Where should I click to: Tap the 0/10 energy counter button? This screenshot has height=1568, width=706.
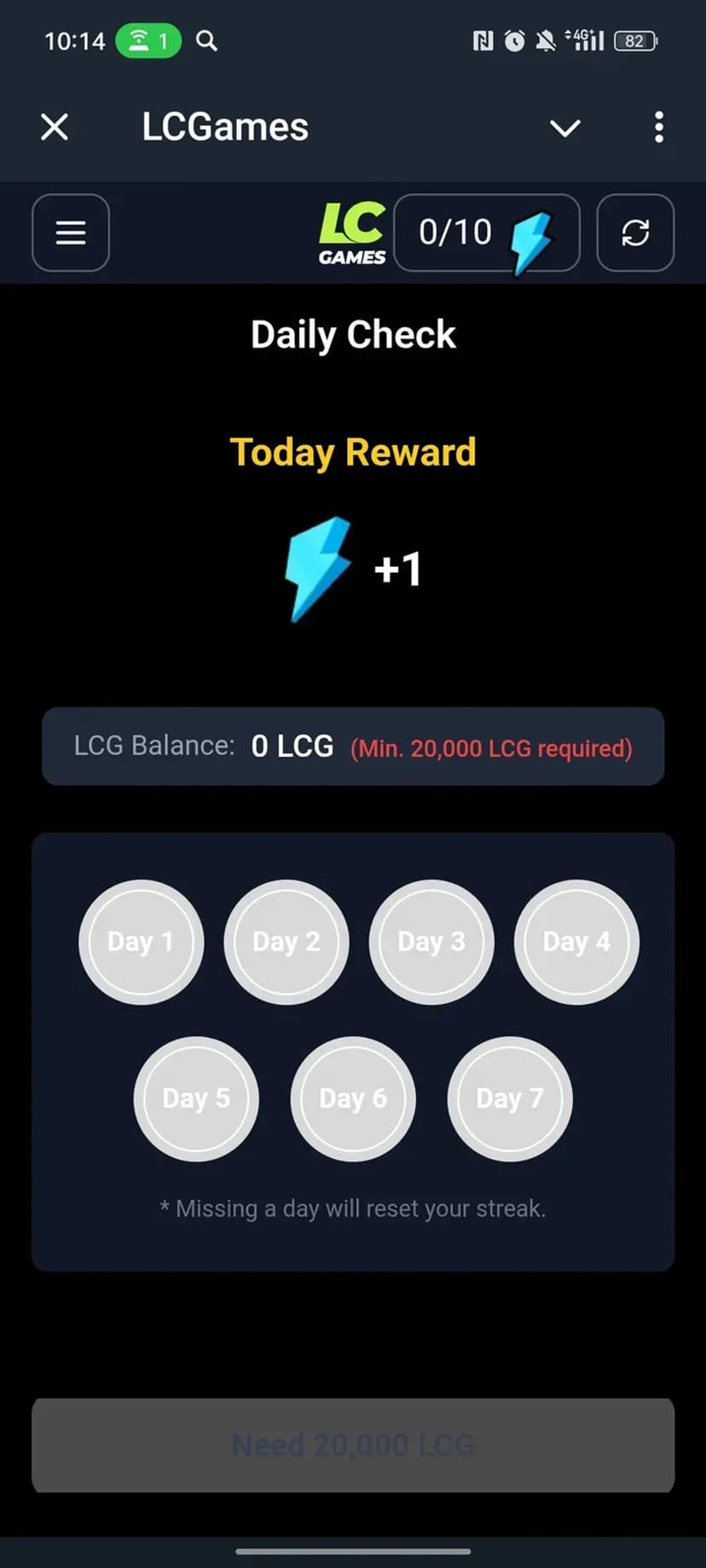pyautogui.click(x=486, y=233)
